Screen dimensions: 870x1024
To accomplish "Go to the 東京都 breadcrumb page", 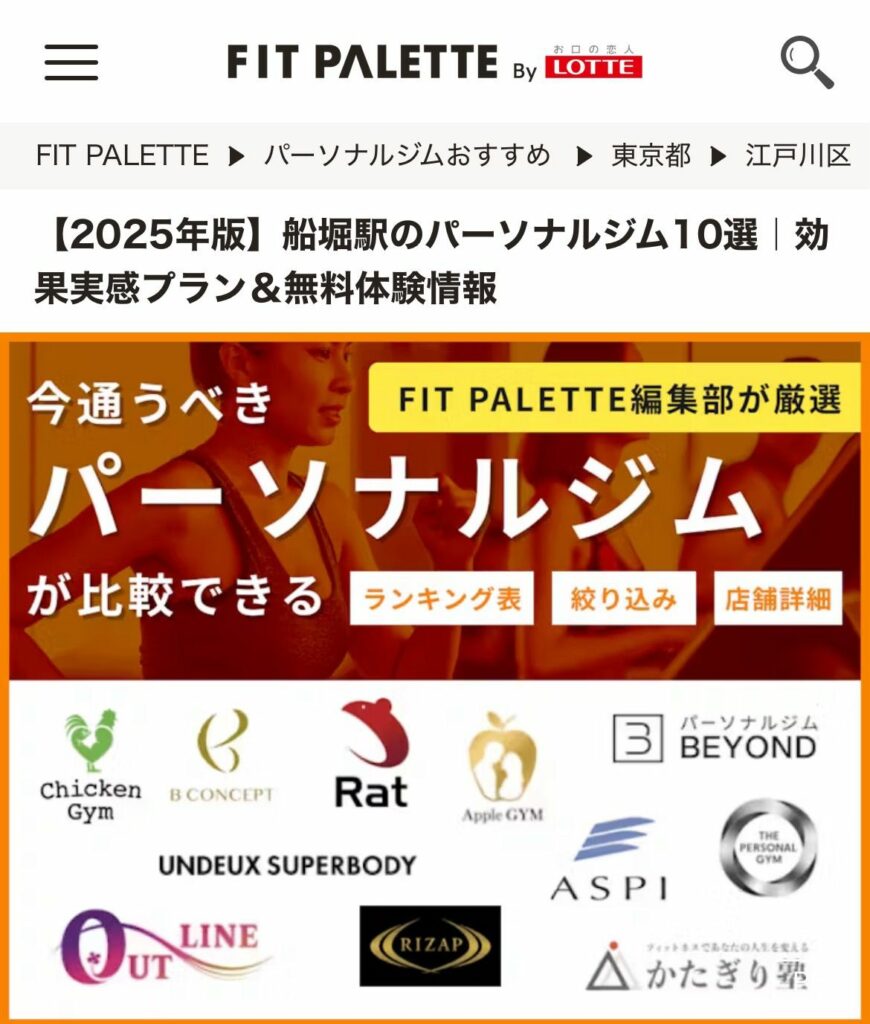I will 651,156.
